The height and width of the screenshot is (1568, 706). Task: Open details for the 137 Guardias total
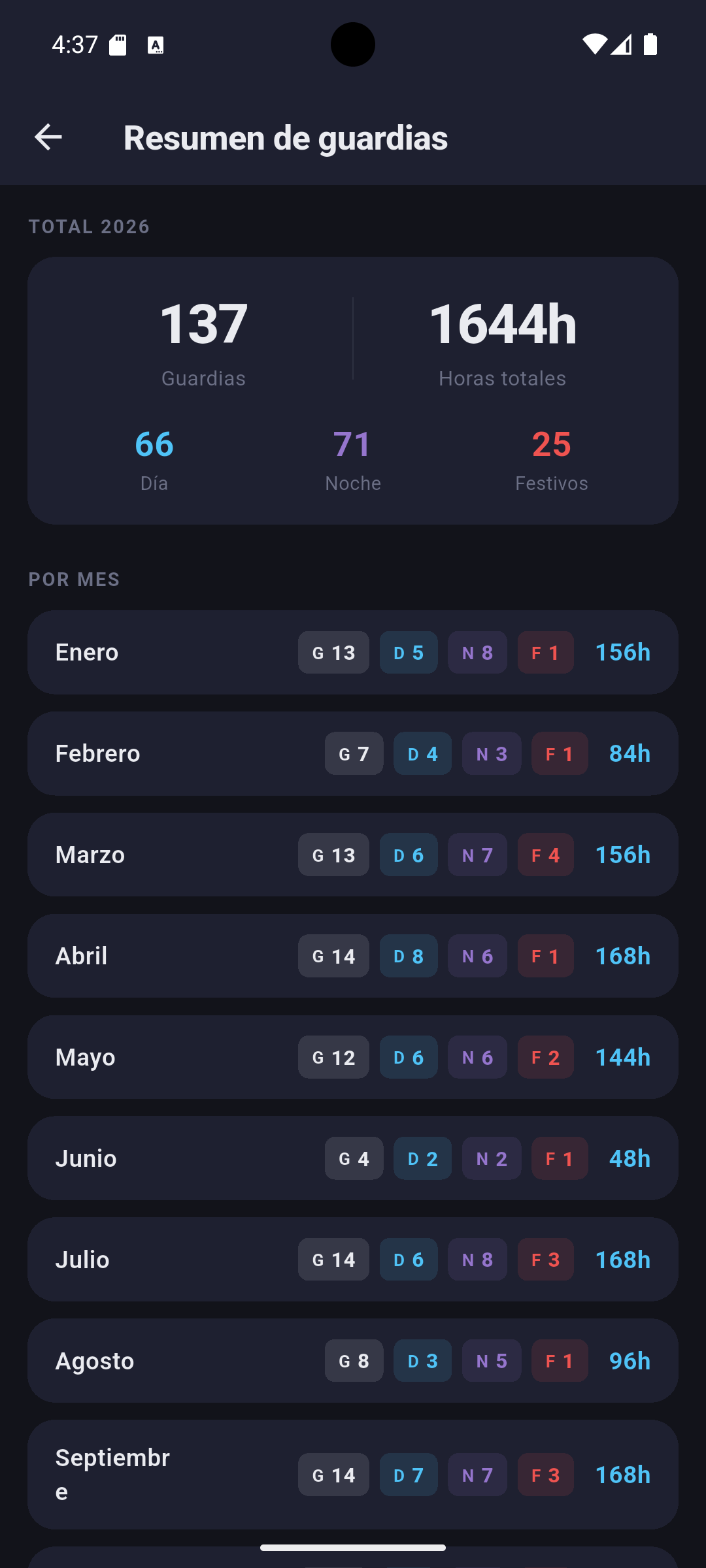pos(203,325)
